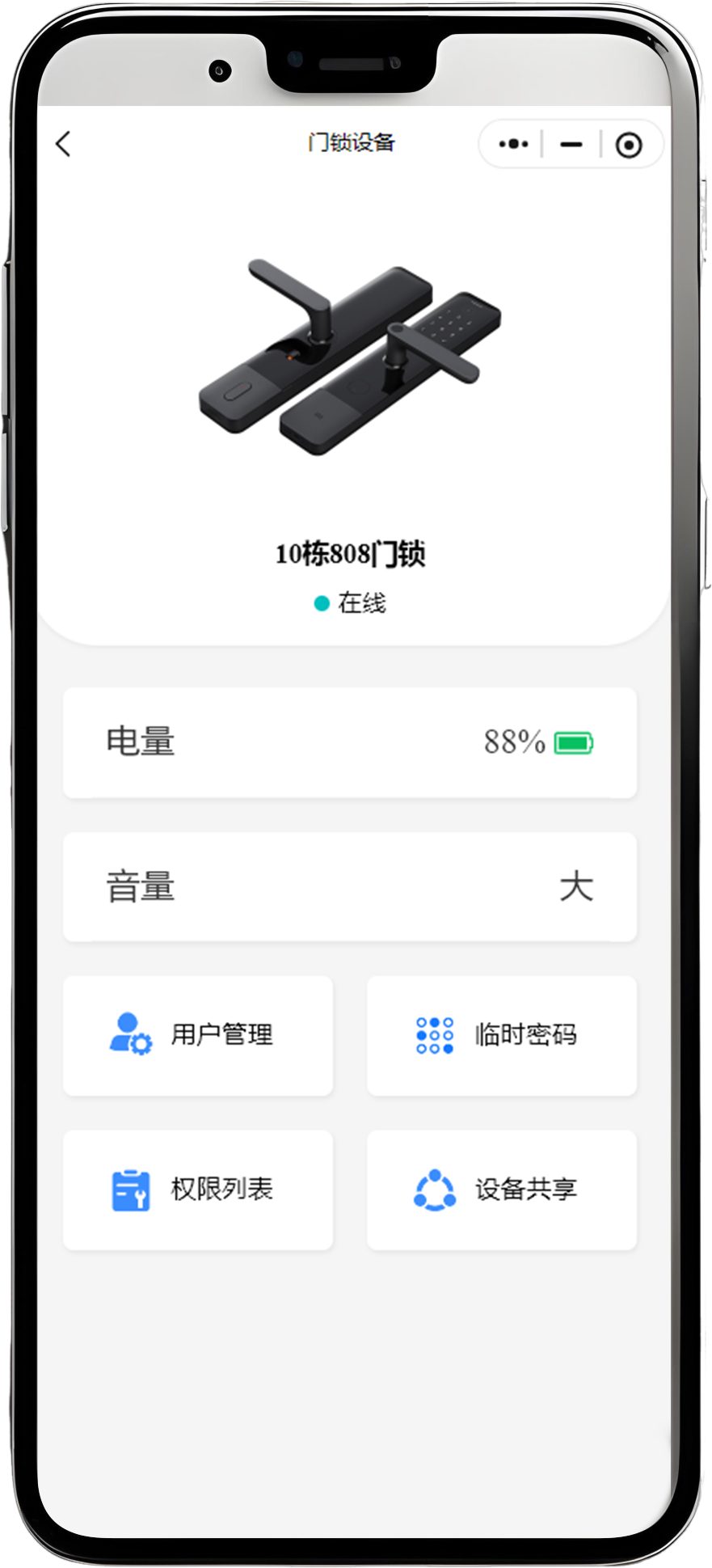Open the mini program more-options menu
The width and height of the screenshot is (712, 1568).
pos(513,145)
